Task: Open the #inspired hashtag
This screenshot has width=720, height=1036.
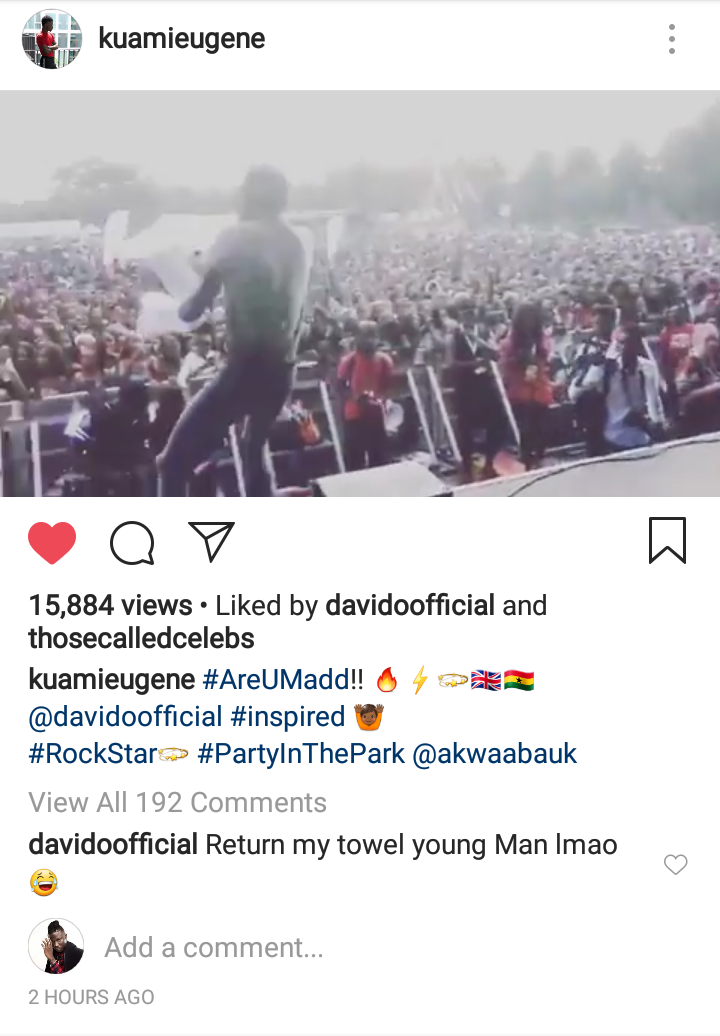Action: coord(288,717)
